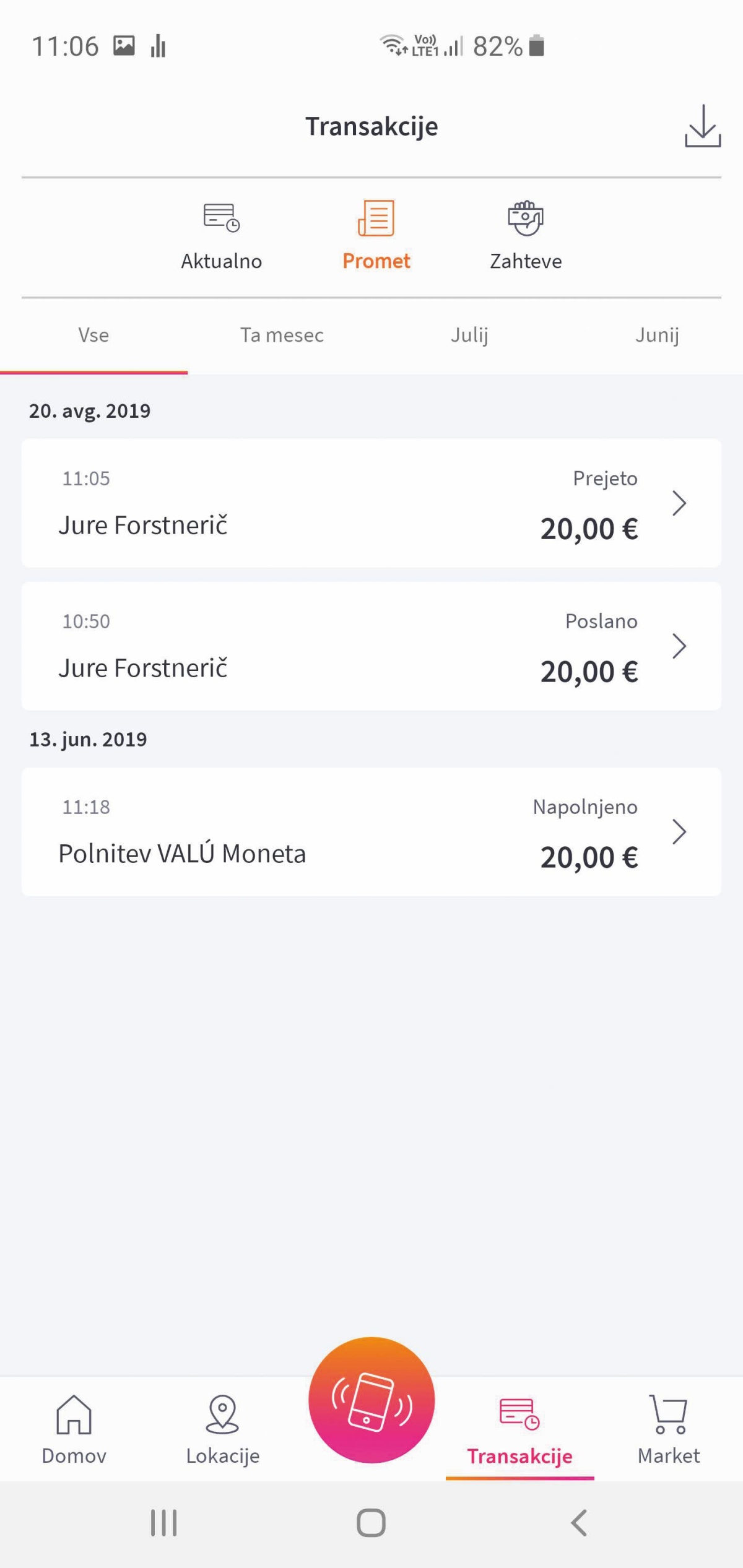Go back with the system back button
743x1568 pixels.
pyautogui.click(x=579, y=1523)
